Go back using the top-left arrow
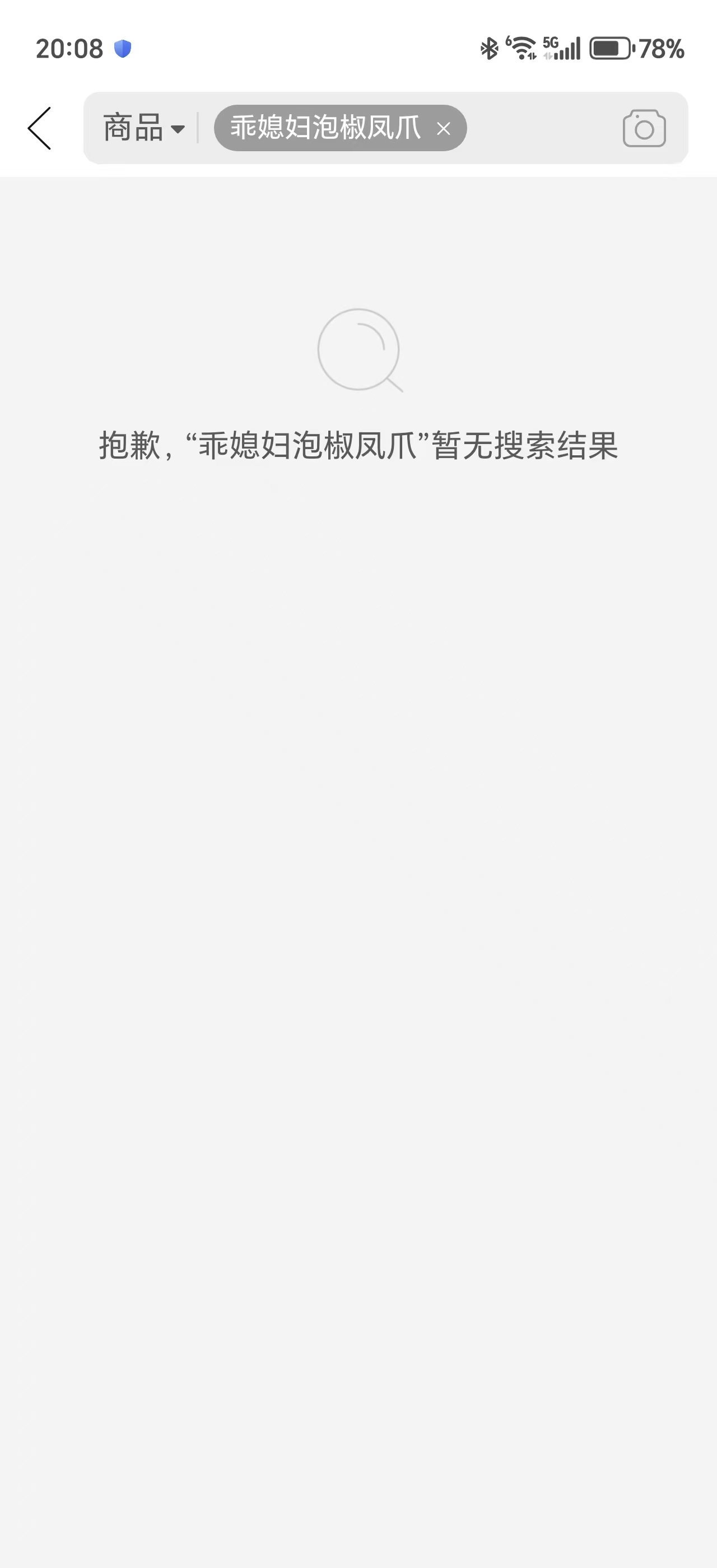 click(x=40, y=128)
